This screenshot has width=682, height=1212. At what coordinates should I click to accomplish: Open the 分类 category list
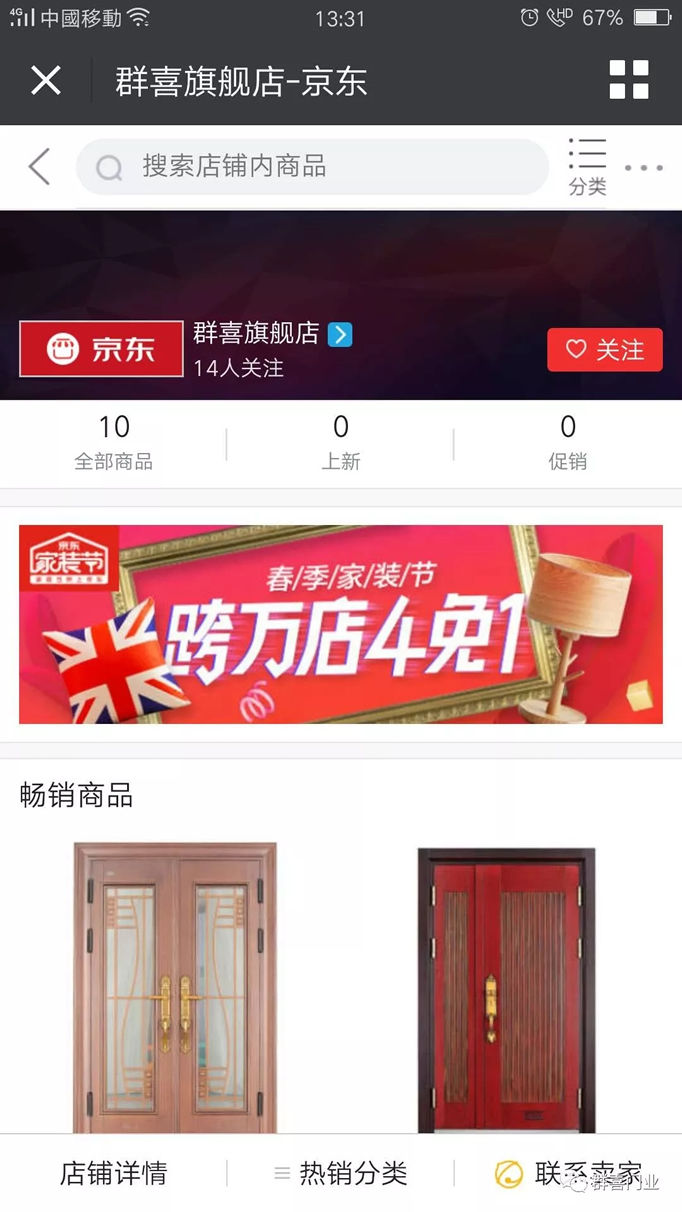pyautogui.click(x=587, y=167)
